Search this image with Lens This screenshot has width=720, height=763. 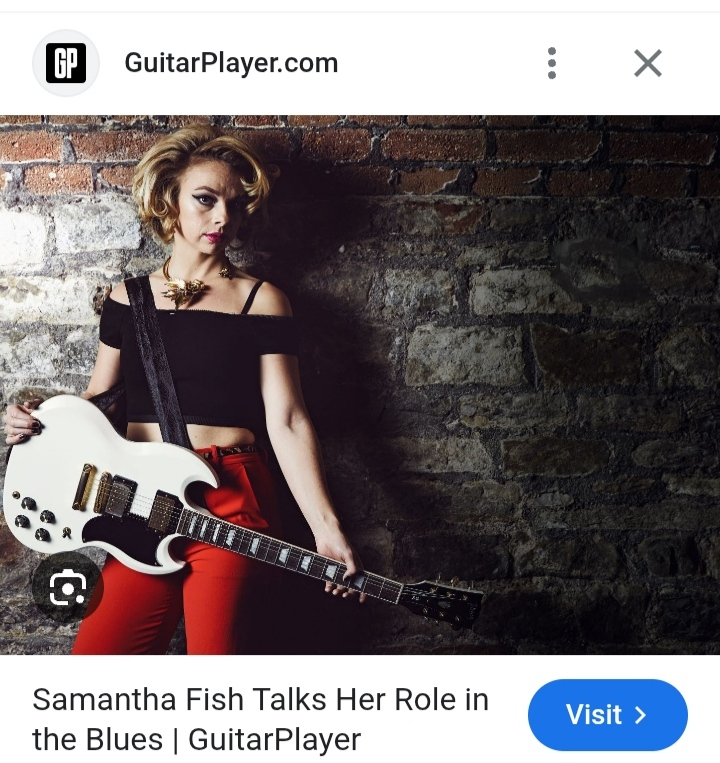(66, 589)
